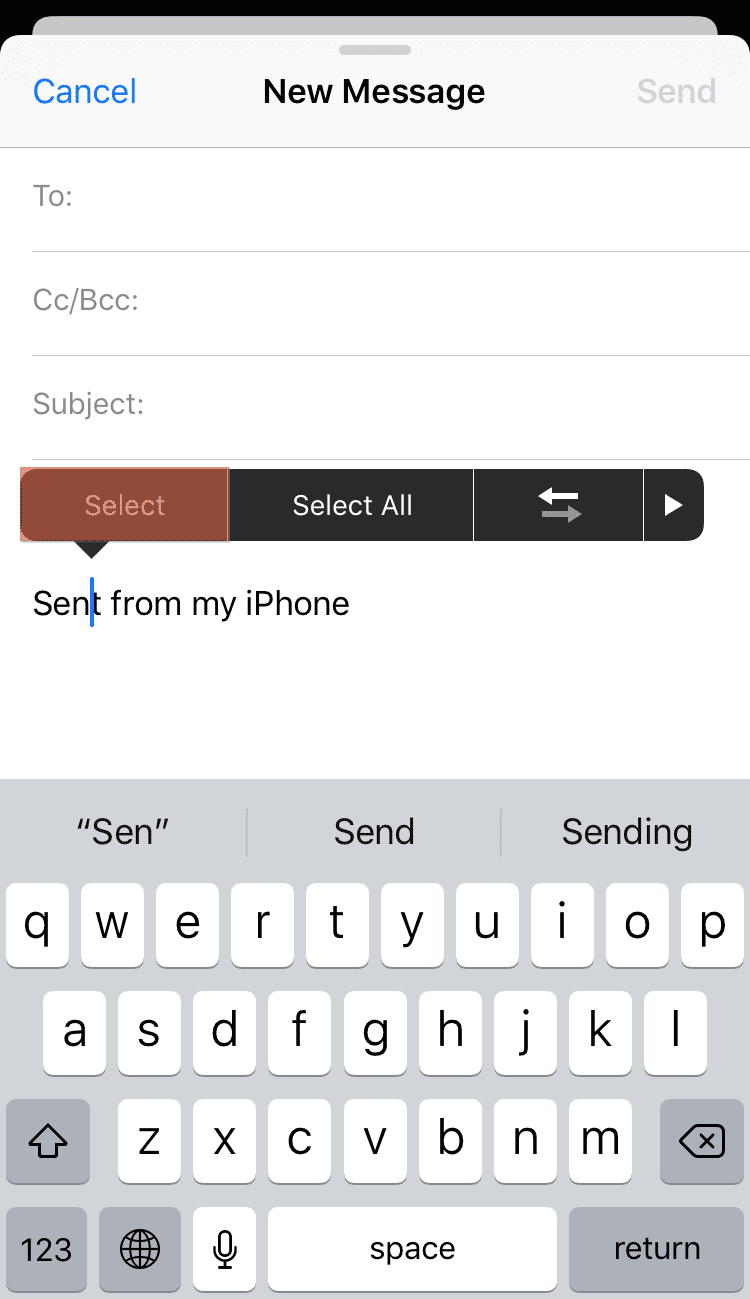Cancel the new message draft
The width and height of the screenshot is (750, 1299).
point(85,92)
